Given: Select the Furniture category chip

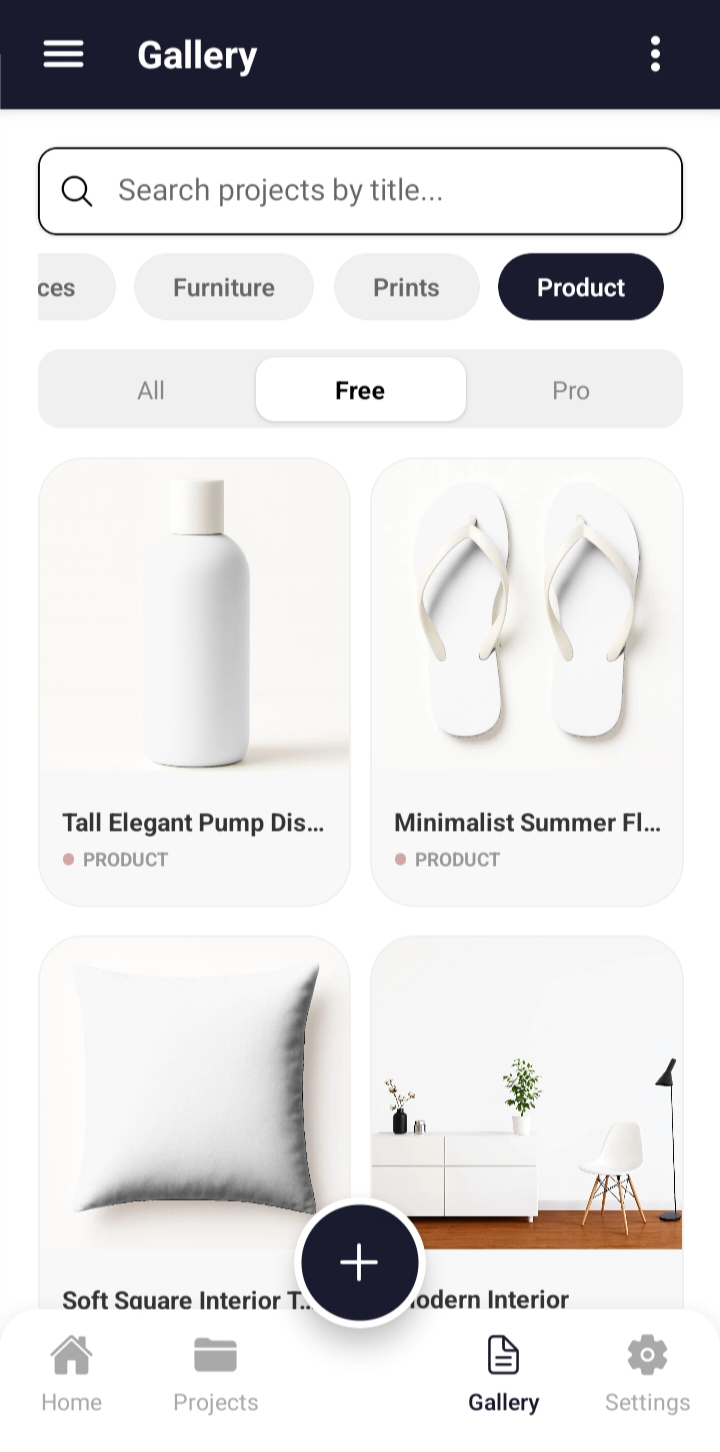Looking at the screenshot, I should point(224,287).
